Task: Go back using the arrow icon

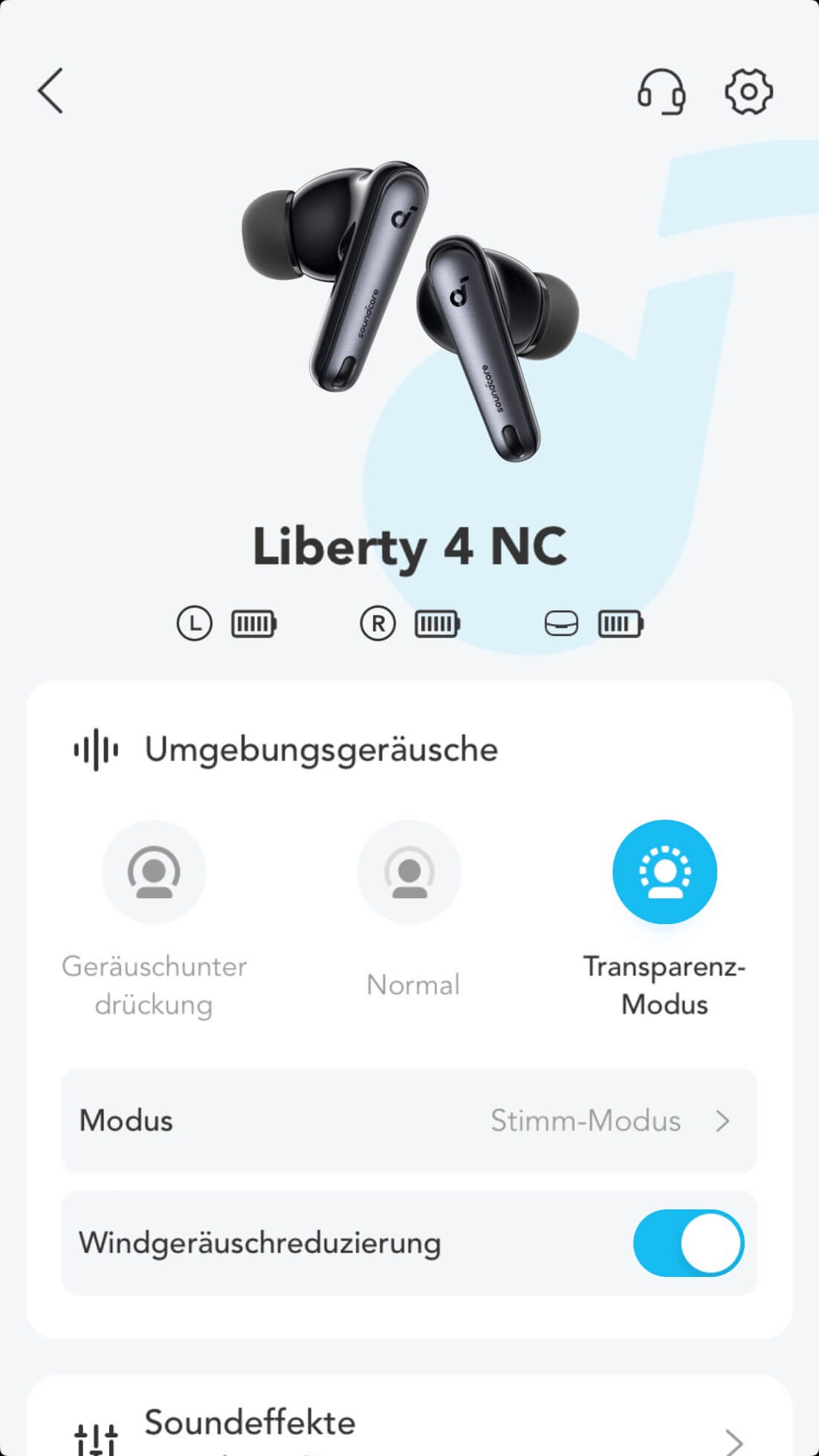Action: click(51, 91)
